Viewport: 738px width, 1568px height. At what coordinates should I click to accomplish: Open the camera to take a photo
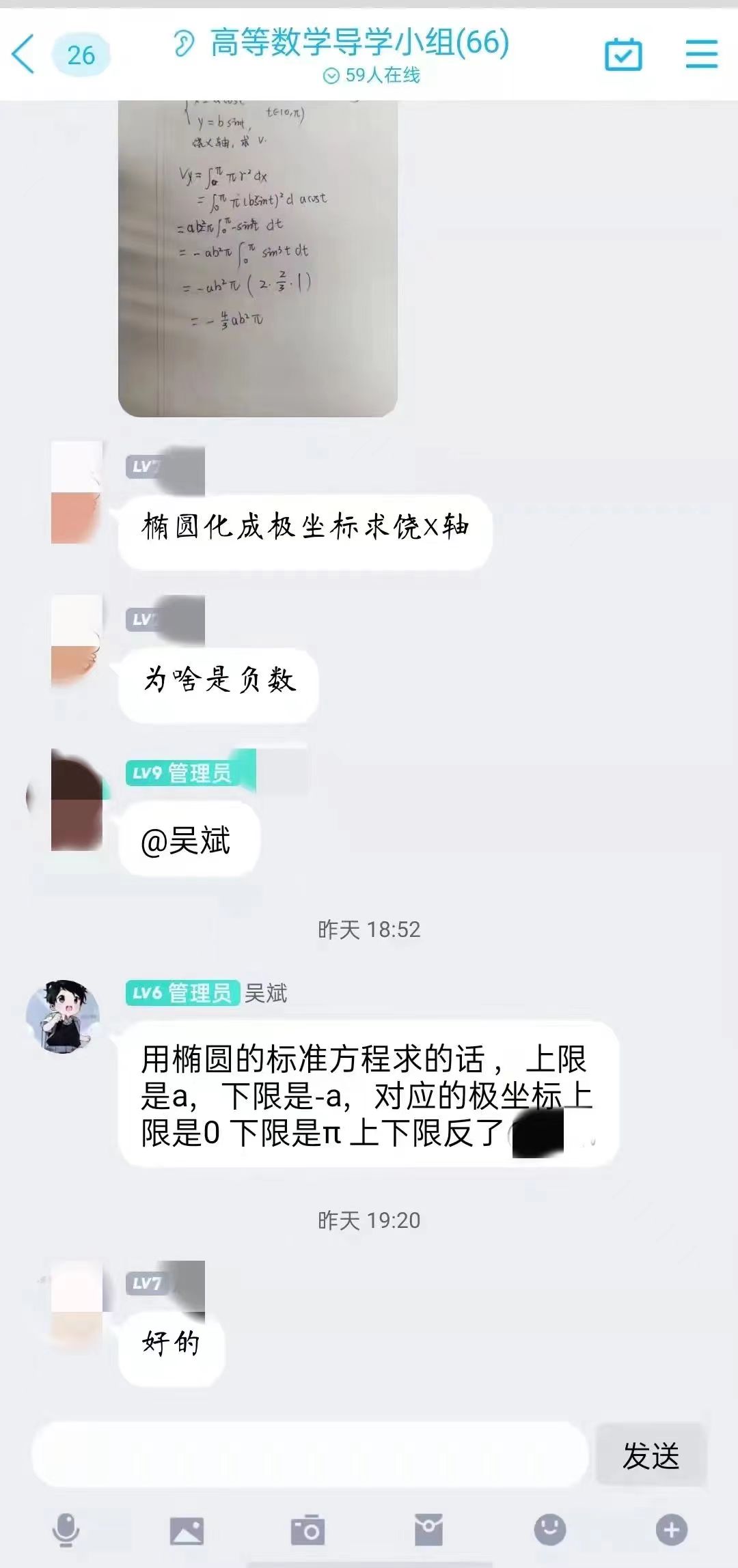pos(307,1530)
